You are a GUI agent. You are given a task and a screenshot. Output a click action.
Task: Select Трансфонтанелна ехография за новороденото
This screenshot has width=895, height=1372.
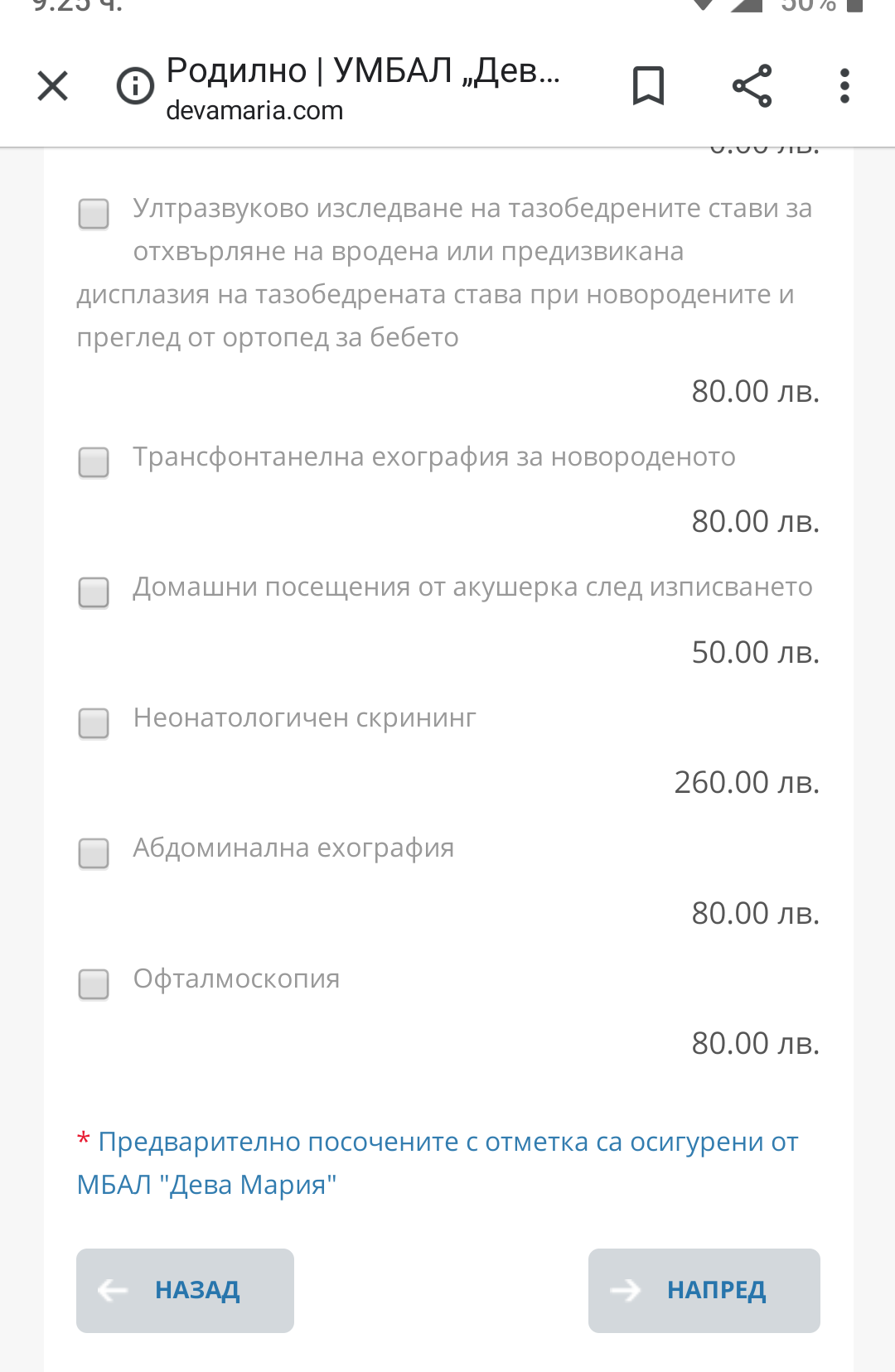point(94,462)
